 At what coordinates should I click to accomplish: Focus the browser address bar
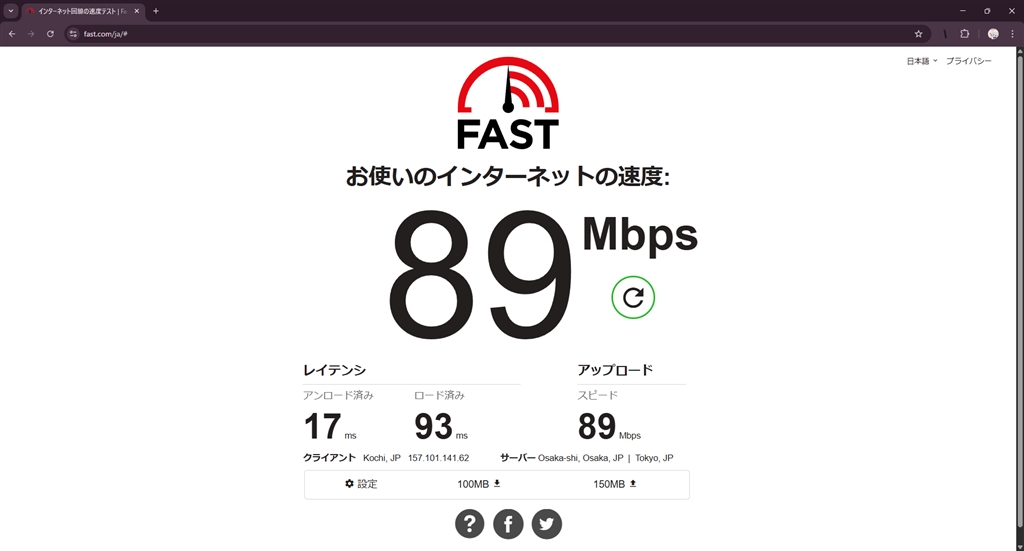click(x=480, y=33)
